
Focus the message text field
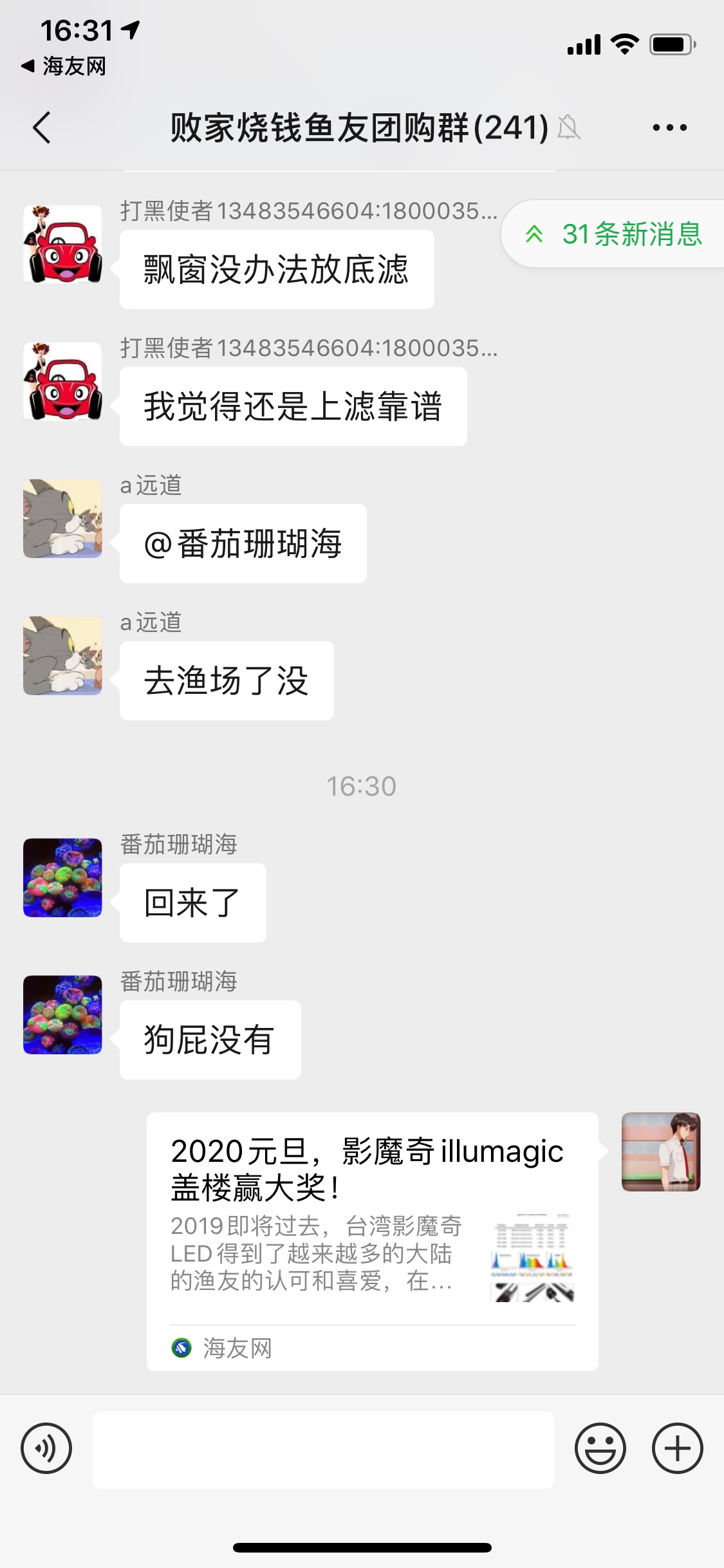click(x=323, y=1450)
